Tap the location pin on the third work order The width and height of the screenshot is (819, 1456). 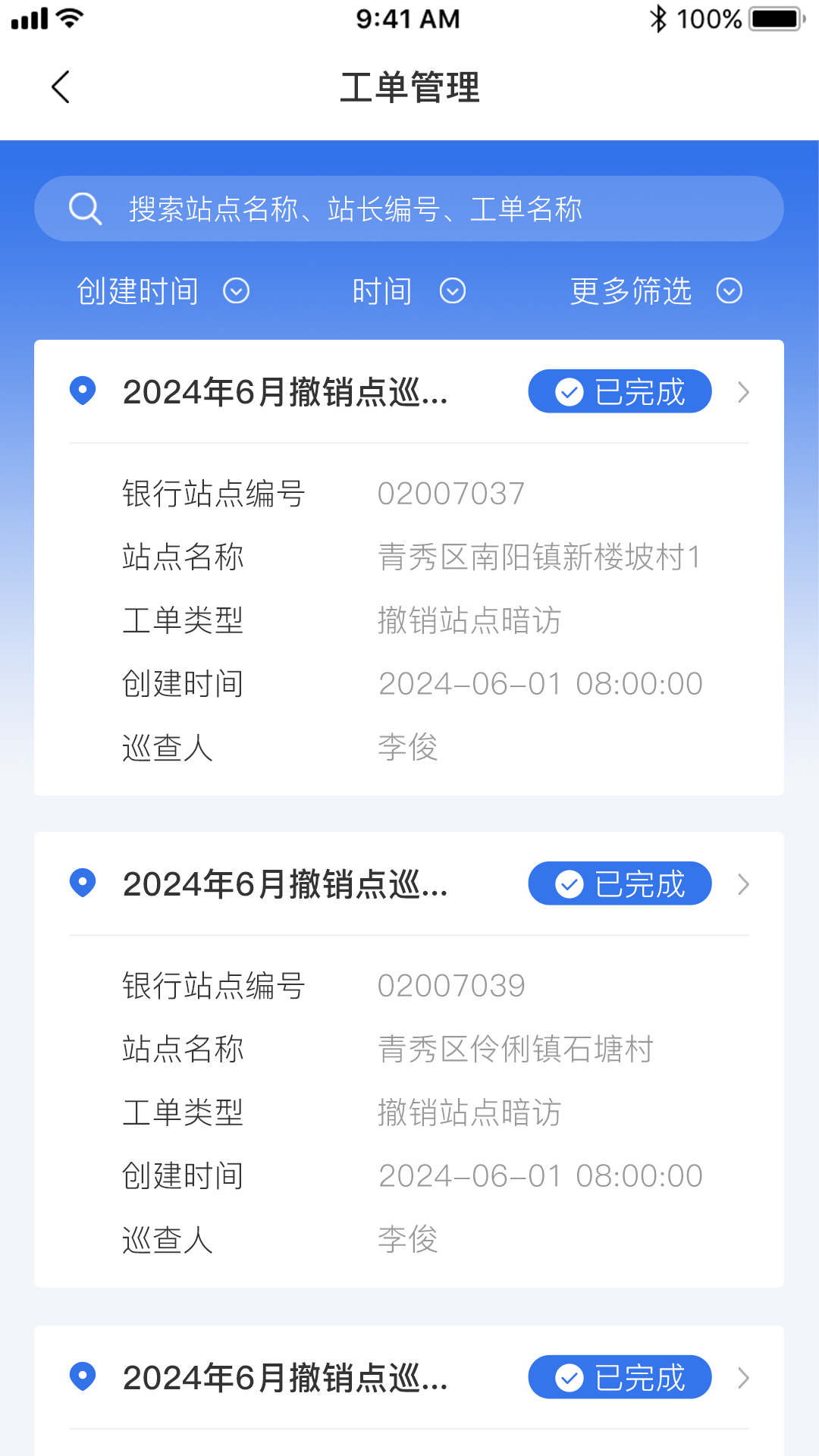coord(81,1378)
